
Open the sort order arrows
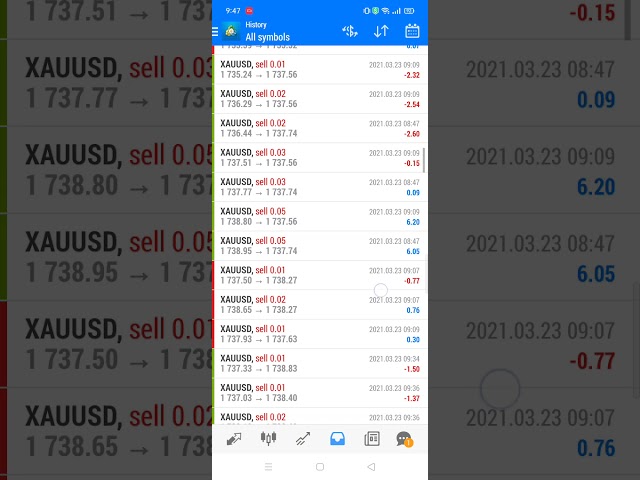[381, 31]
